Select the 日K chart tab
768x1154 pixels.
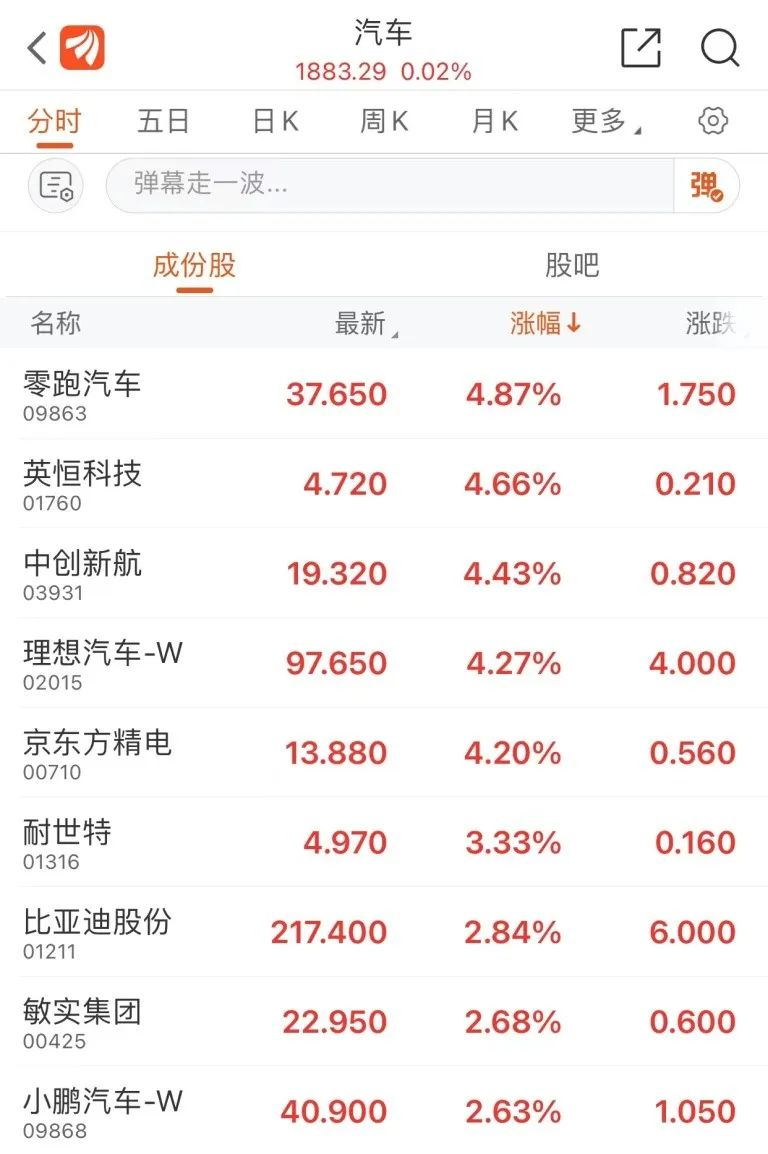click(x=273, y=120)
